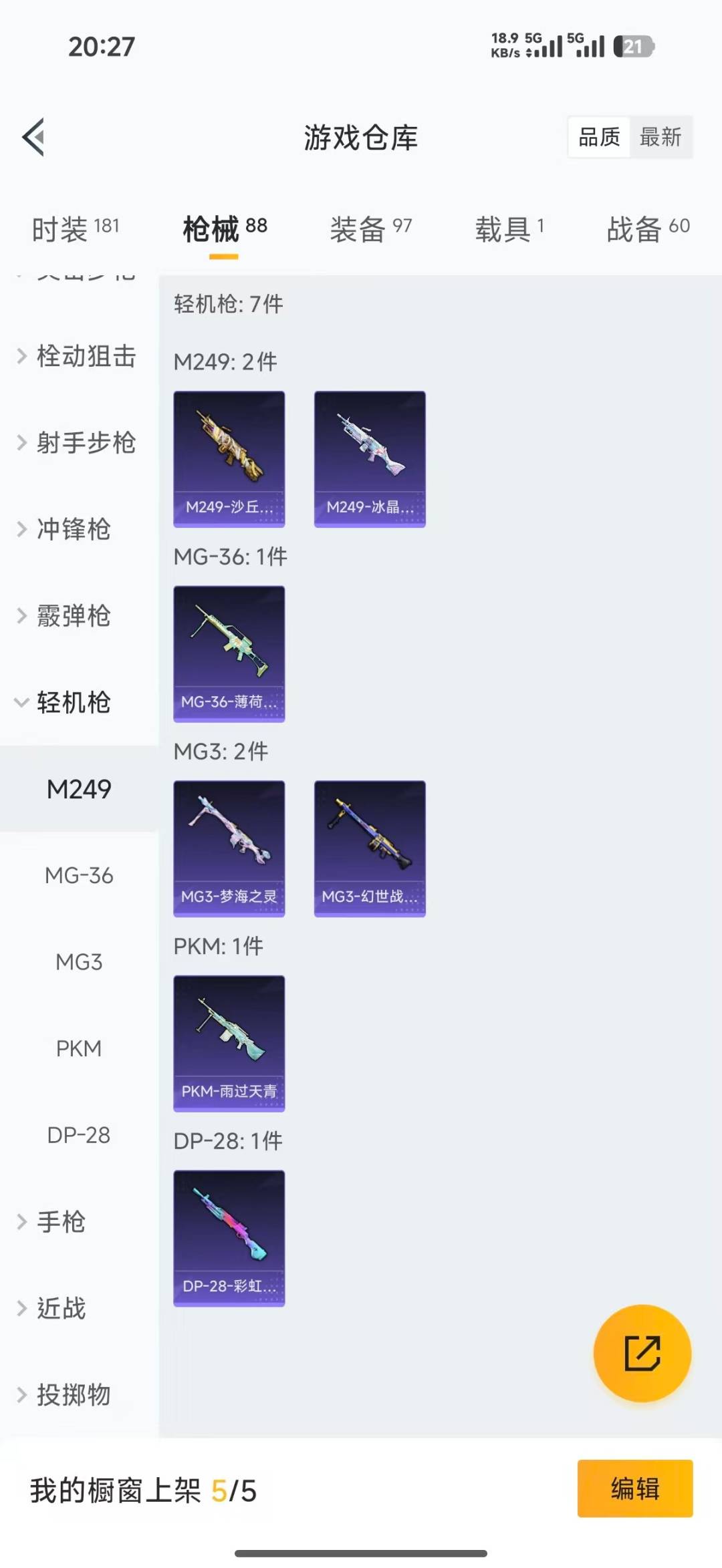Select MG3 in the left sidebar
Image resolution: width=722 pixels, height=1568 pixels.
pyautogui.click(x=79, y=962)
